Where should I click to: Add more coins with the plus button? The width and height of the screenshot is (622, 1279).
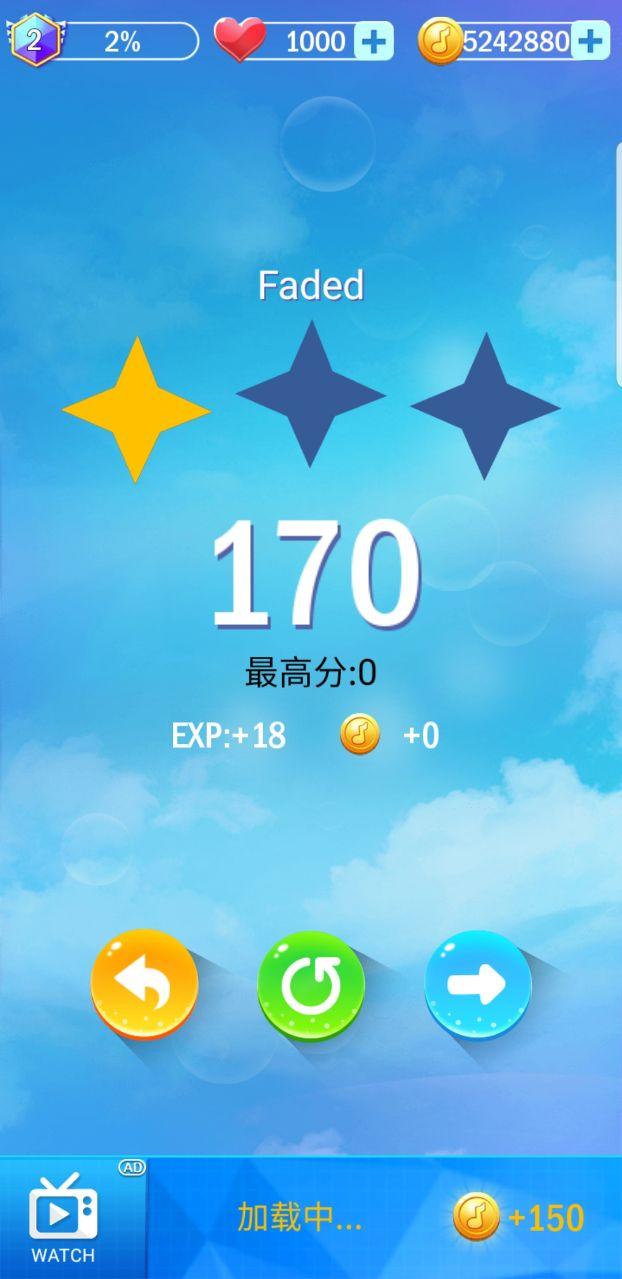(x=591, y=41)
